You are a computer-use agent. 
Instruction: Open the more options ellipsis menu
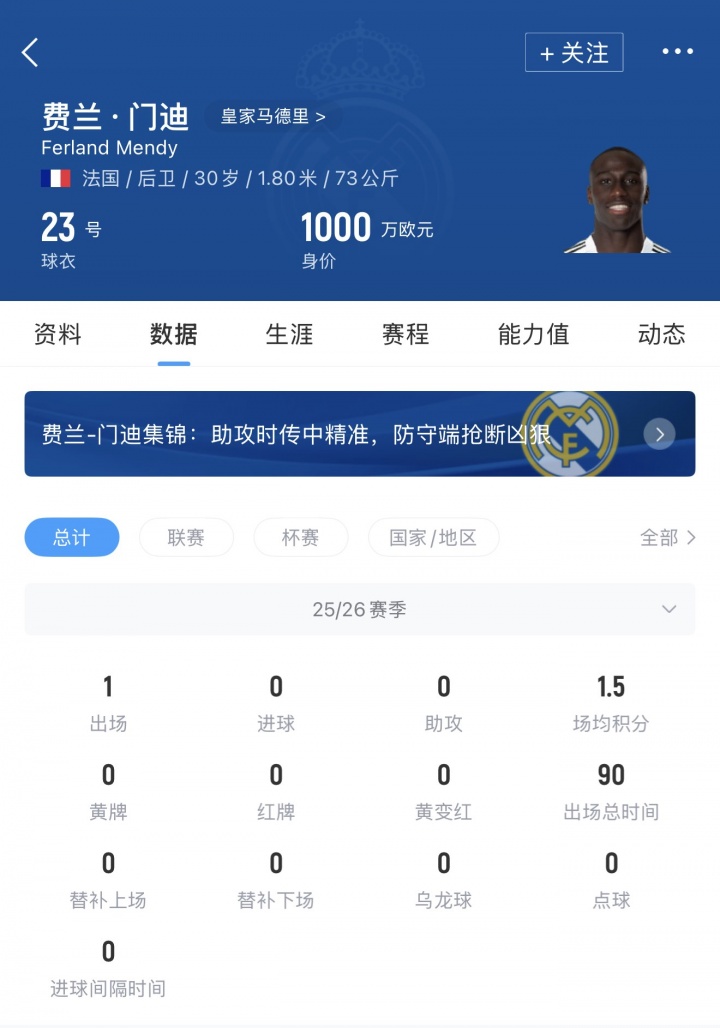pyautogui.click(x=679, y=51)
